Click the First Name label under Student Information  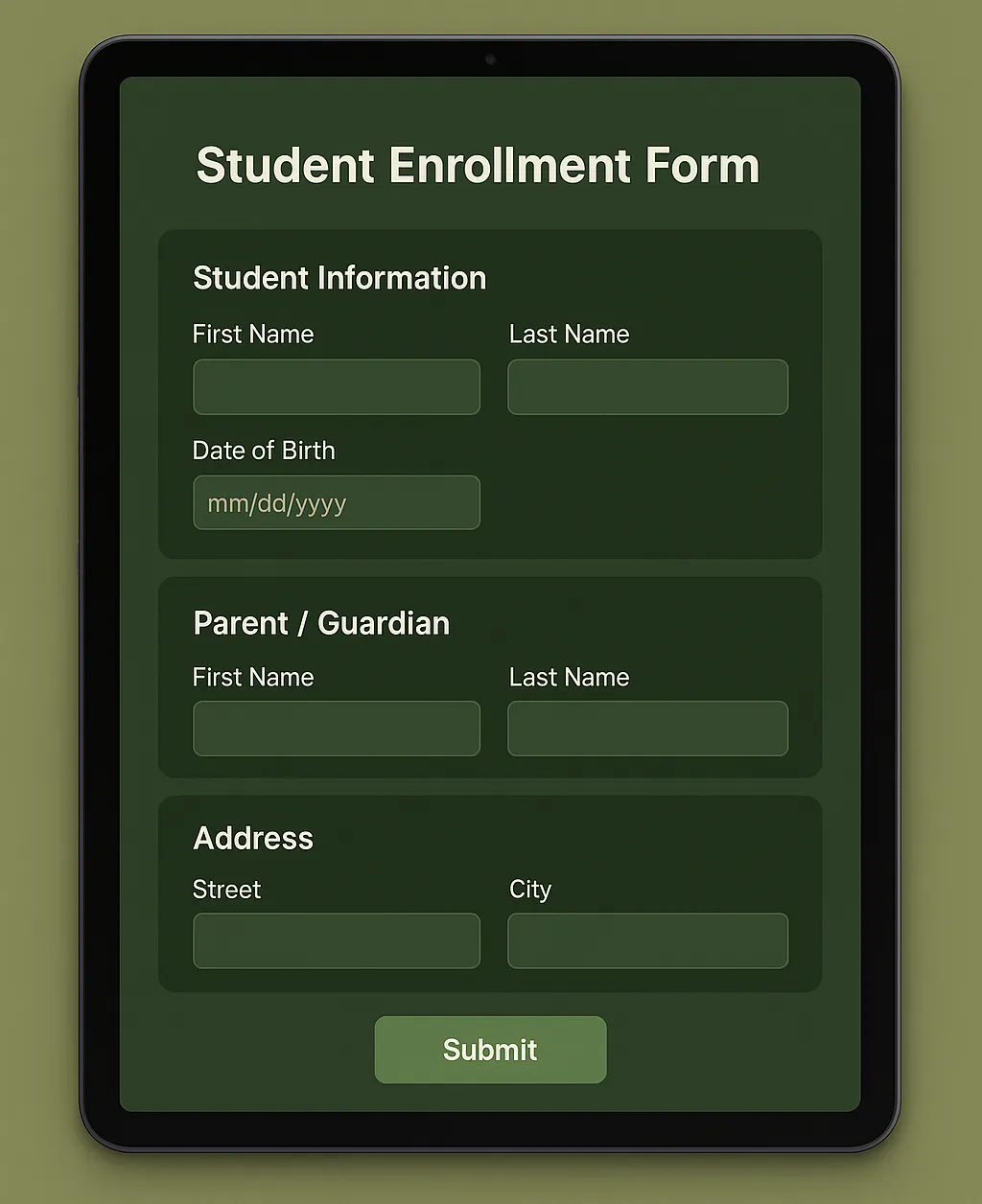click(x=253, y=334)
